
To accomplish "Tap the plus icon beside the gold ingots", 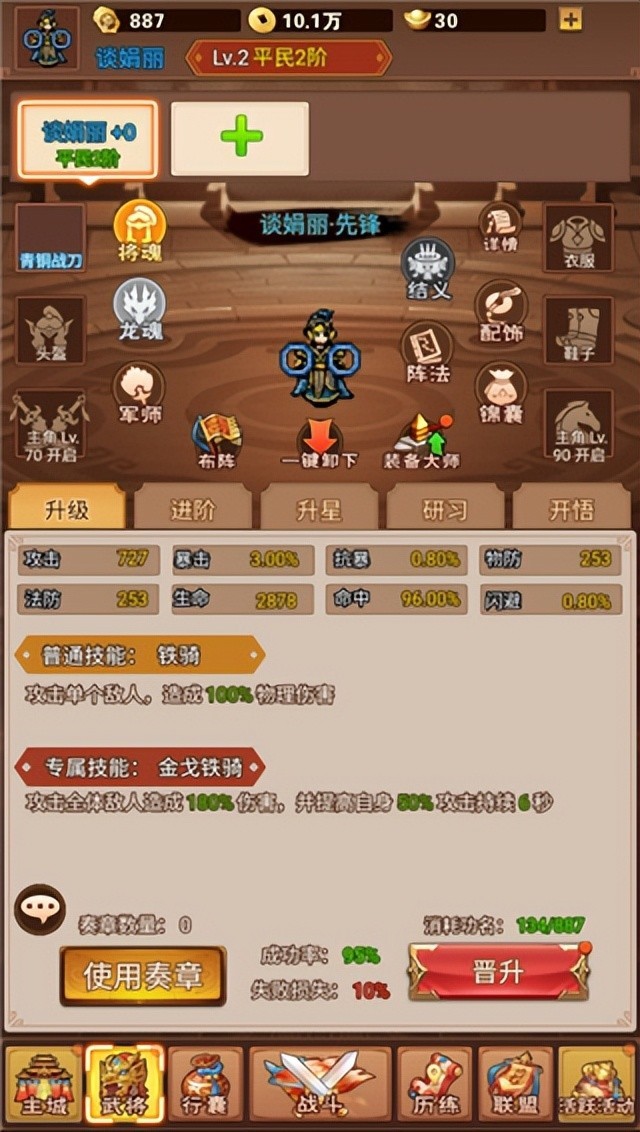I will click(x=570, y=19).
